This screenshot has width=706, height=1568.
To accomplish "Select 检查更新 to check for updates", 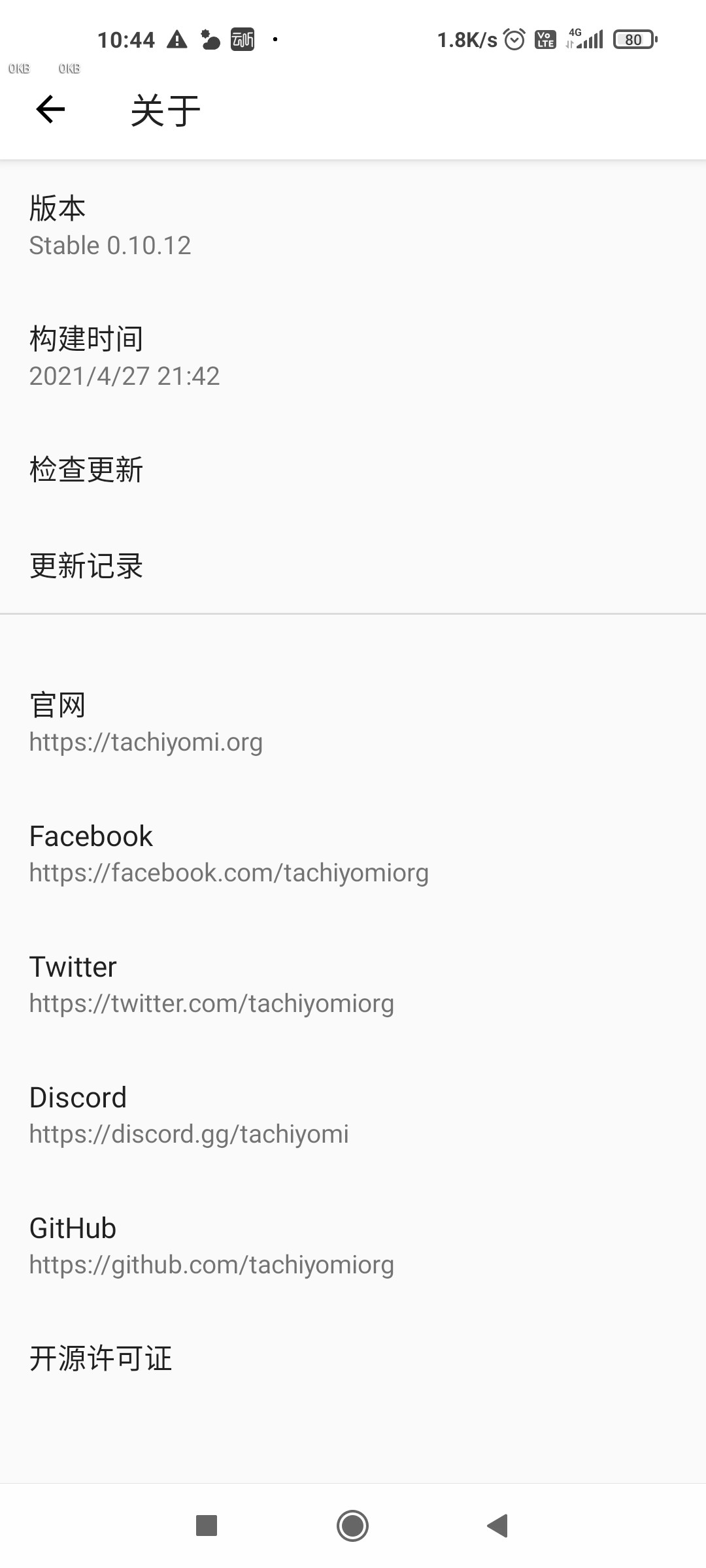I will click(353, 469).
